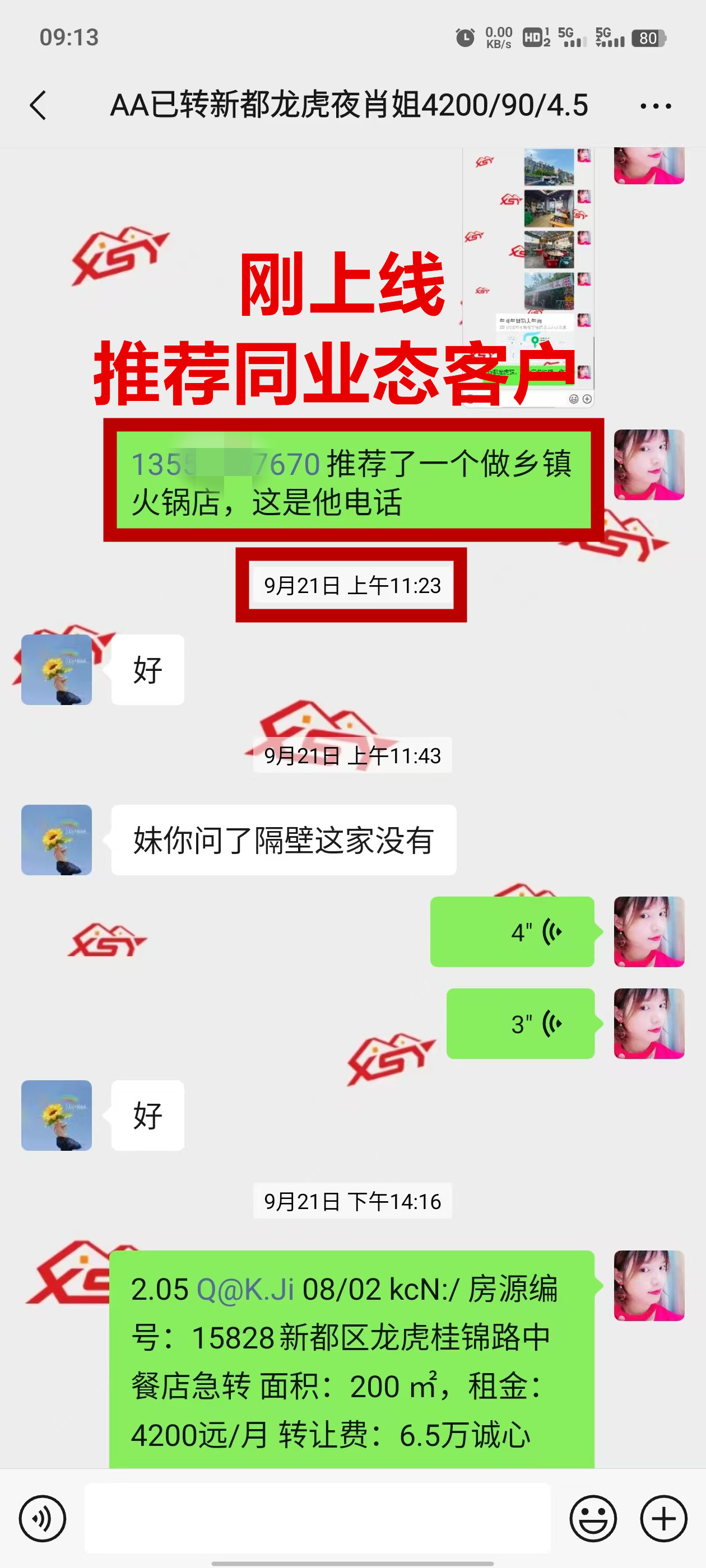This screenshot has height=1568, width=706.
Task: Open the emoji picker
Action: [x=593, y=1518]
